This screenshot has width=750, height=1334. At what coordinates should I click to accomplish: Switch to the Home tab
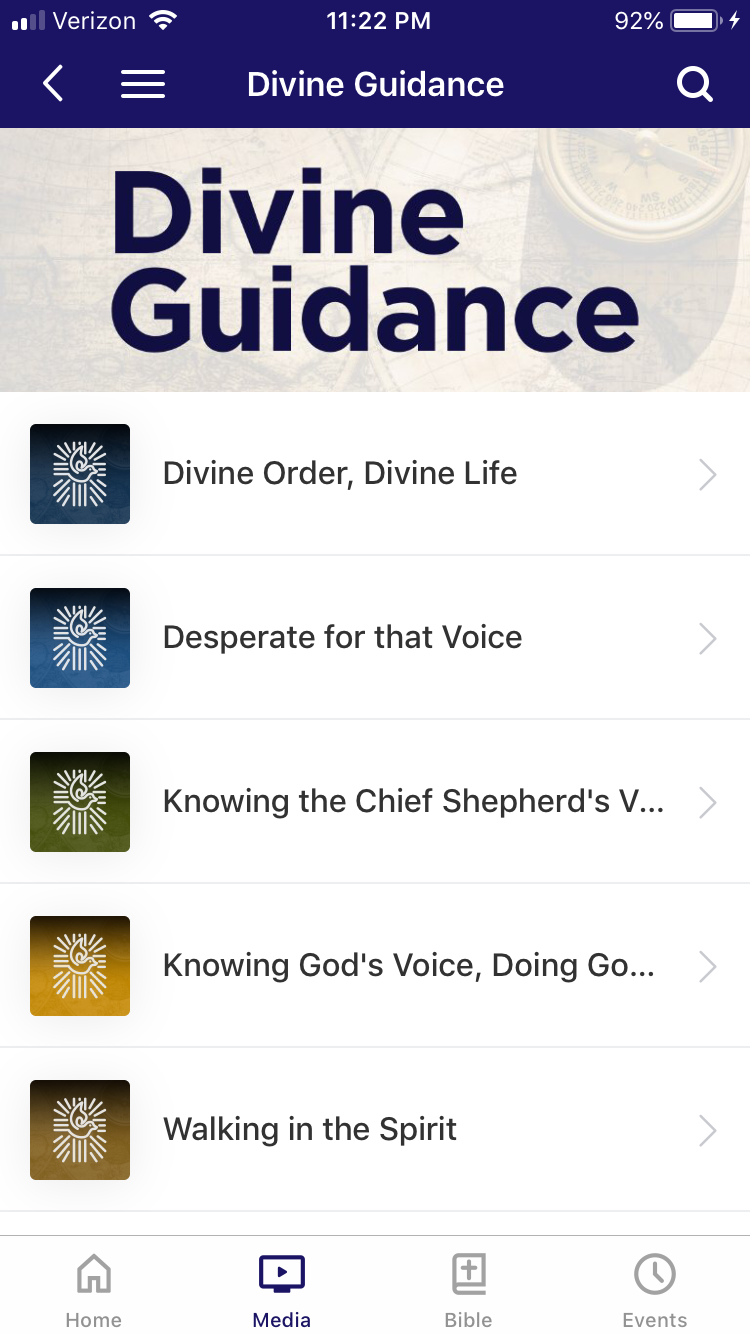coord(94,1289)
